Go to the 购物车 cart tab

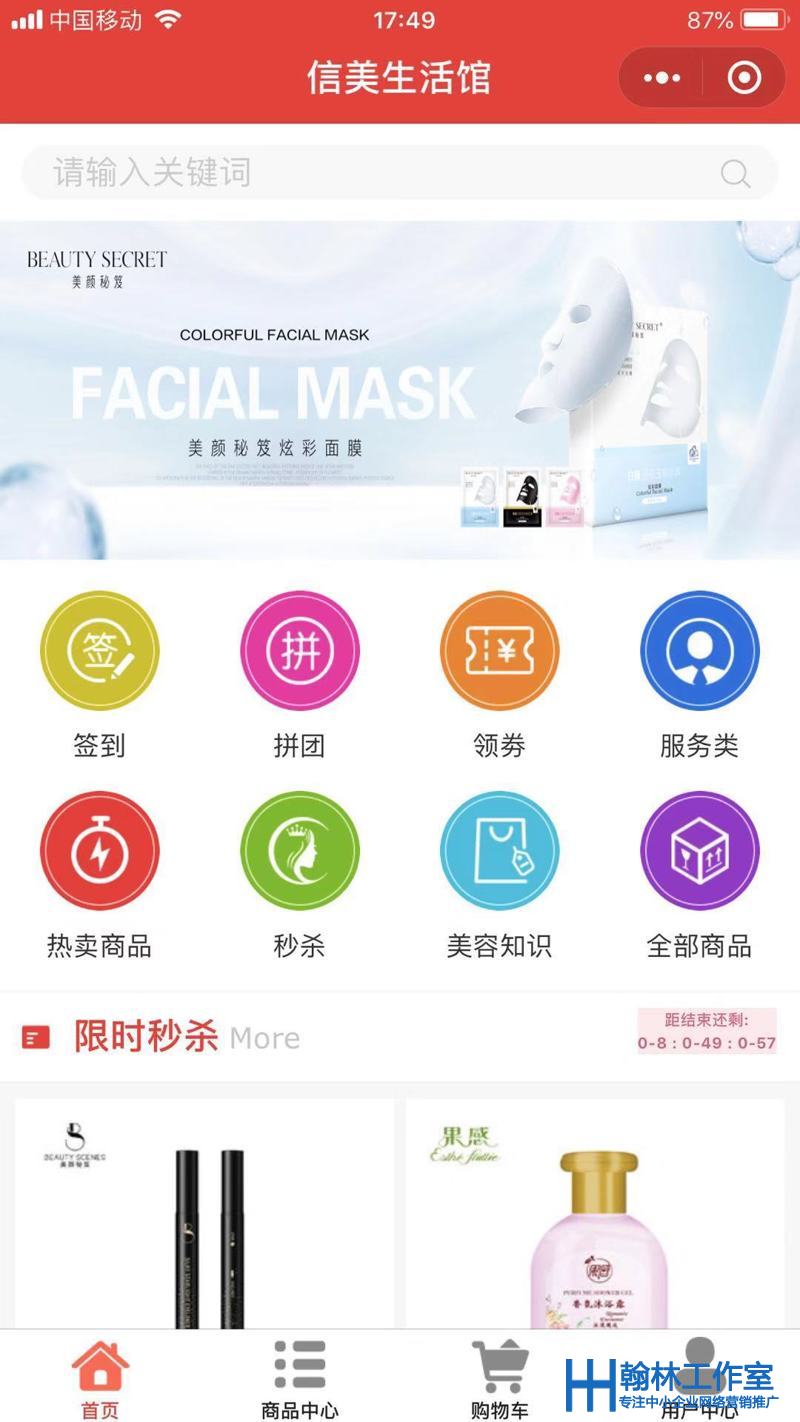499,1380
